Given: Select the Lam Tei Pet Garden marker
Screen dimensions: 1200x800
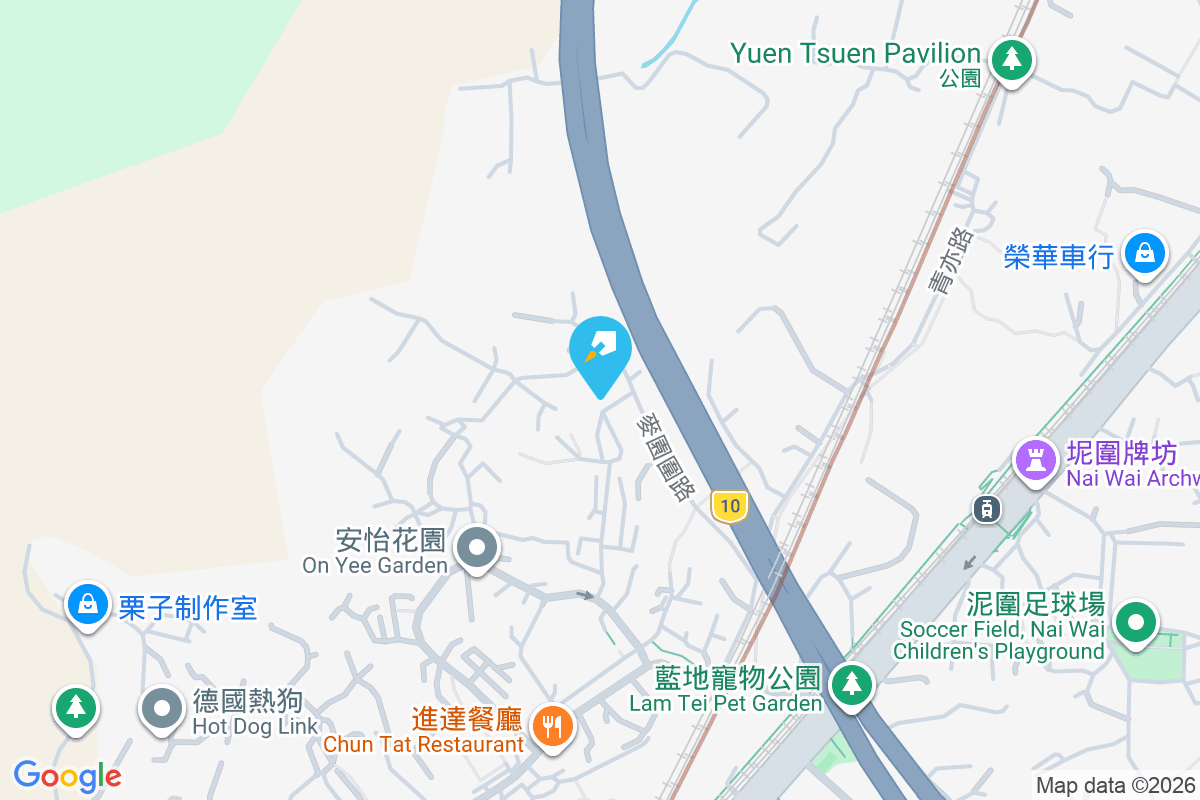Looking at the screenshot, I should (851, 683).
